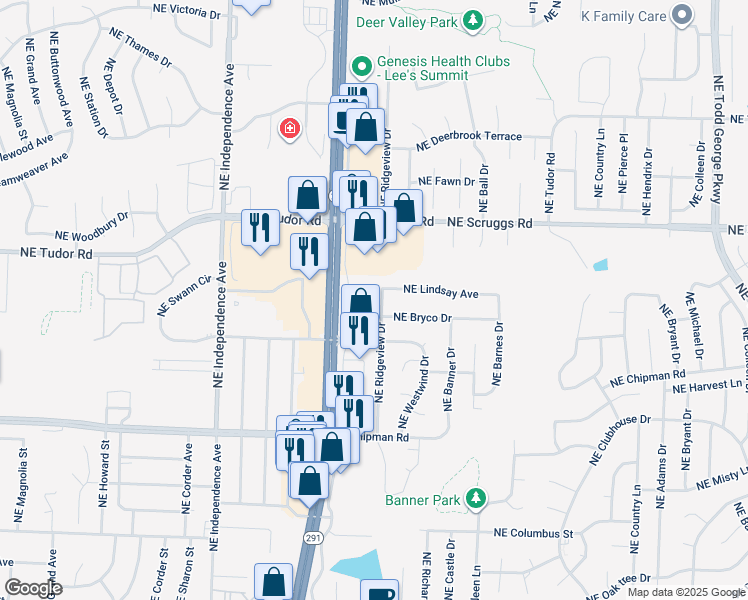This screenshot has height=600, width=748.
Task: Tap the restaurant marker next to NE Bryco Dr
Action: 359,332
